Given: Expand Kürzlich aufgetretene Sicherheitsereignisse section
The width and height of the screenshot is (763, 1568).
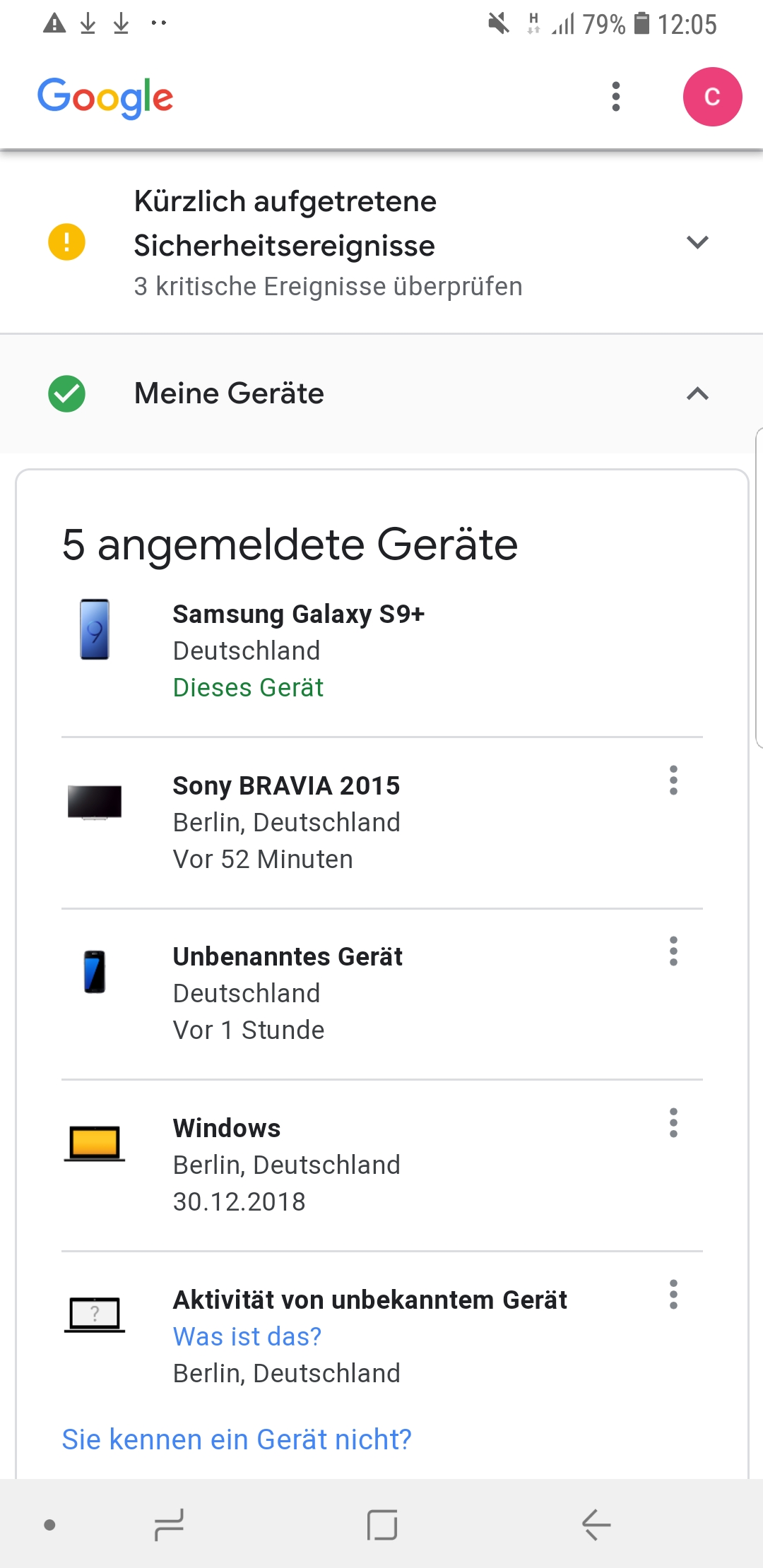Looking at the screenshot, I should 381,242.
